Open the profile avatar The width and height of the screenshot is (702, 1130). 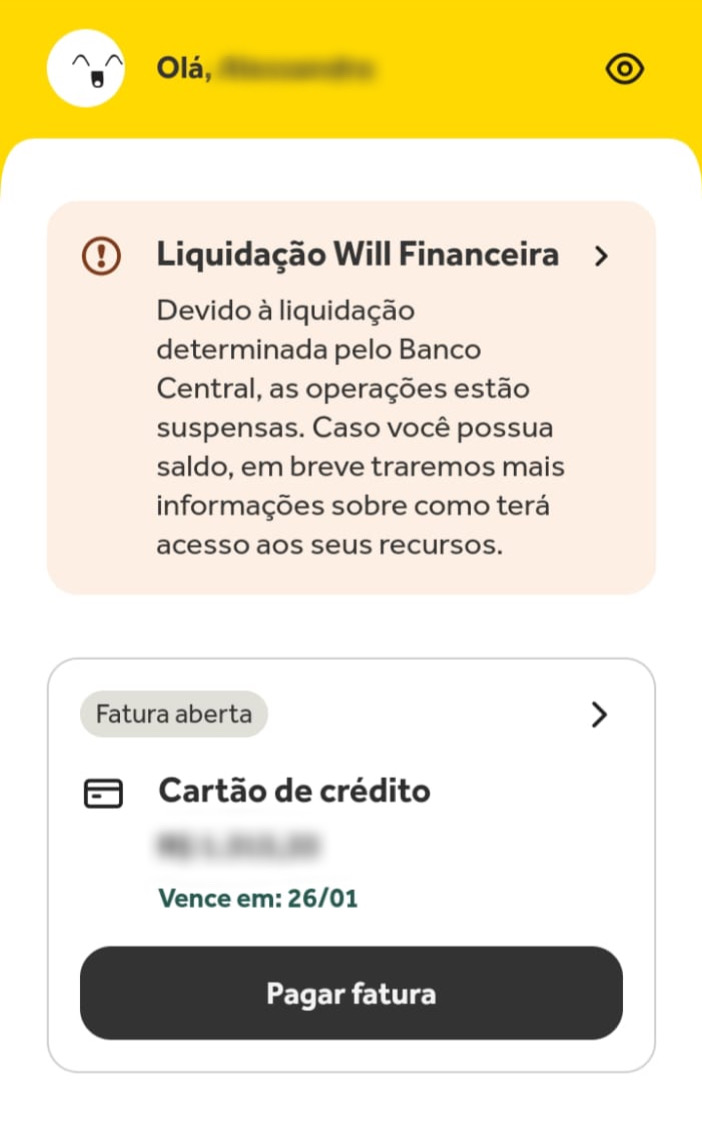pyautogui.click(x=86, y=69)
